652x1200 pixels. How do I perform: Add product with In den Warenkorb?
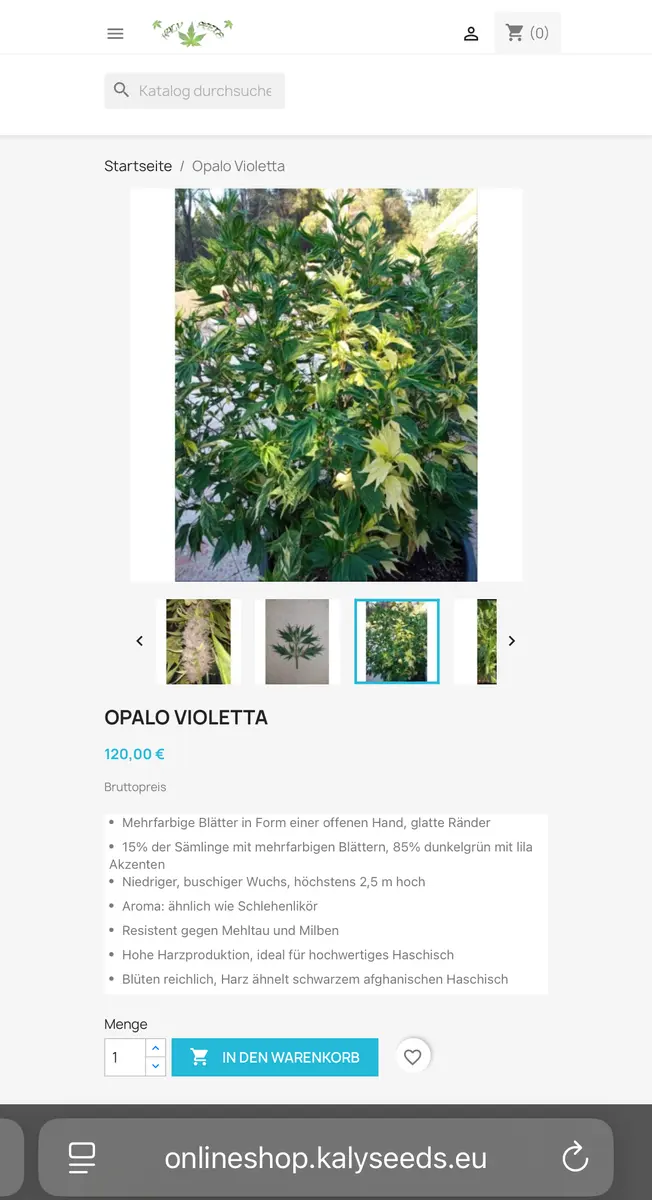[275, 1058]
